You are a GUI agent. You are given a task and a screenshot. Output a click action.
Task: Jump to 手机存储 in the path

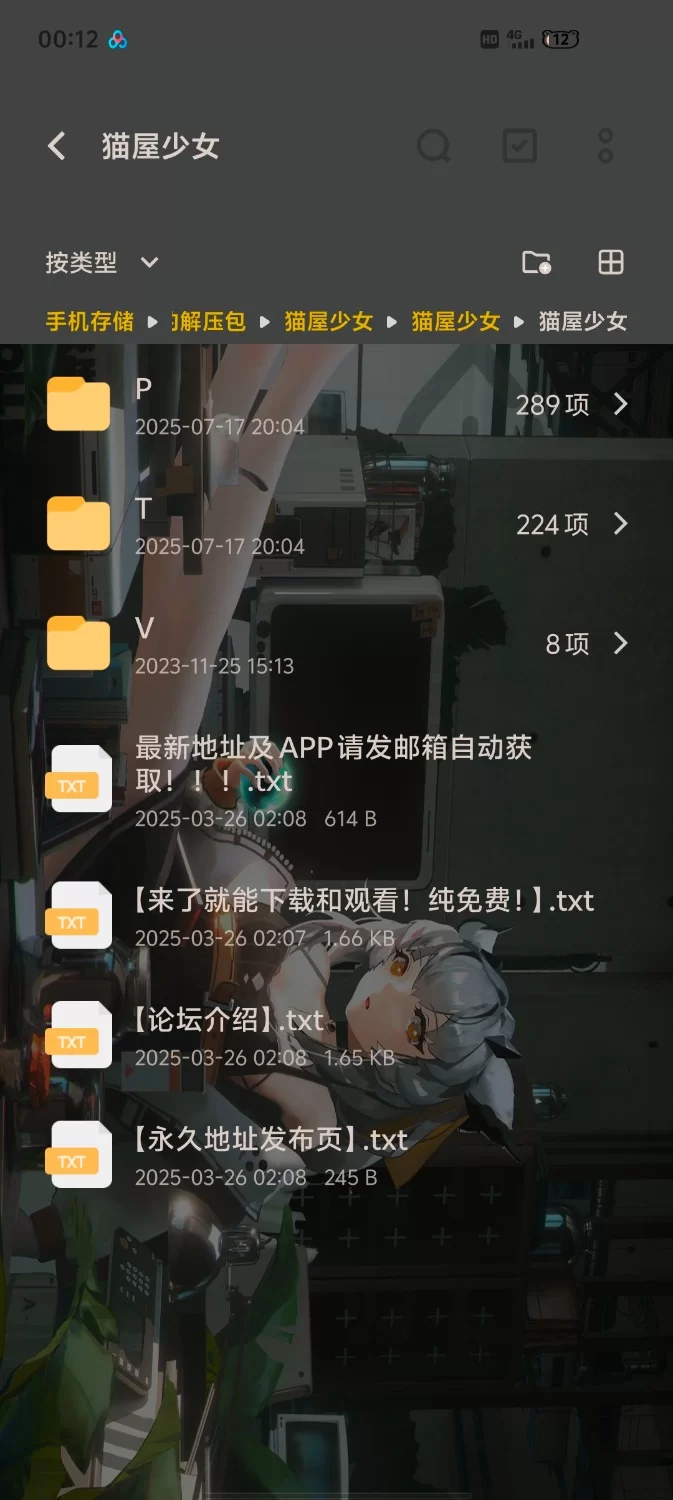(x=89, y=321)
